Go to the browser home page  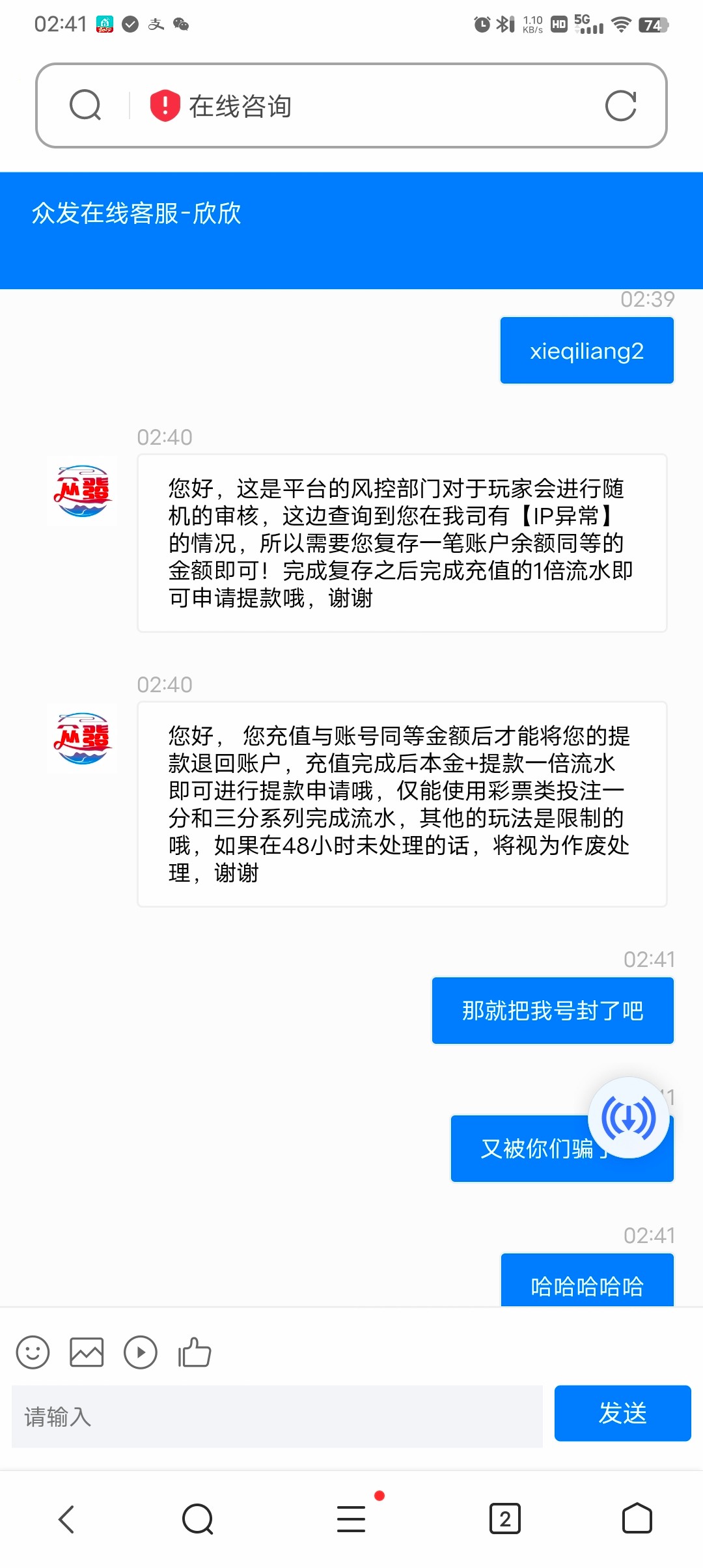pos(637,1519)
